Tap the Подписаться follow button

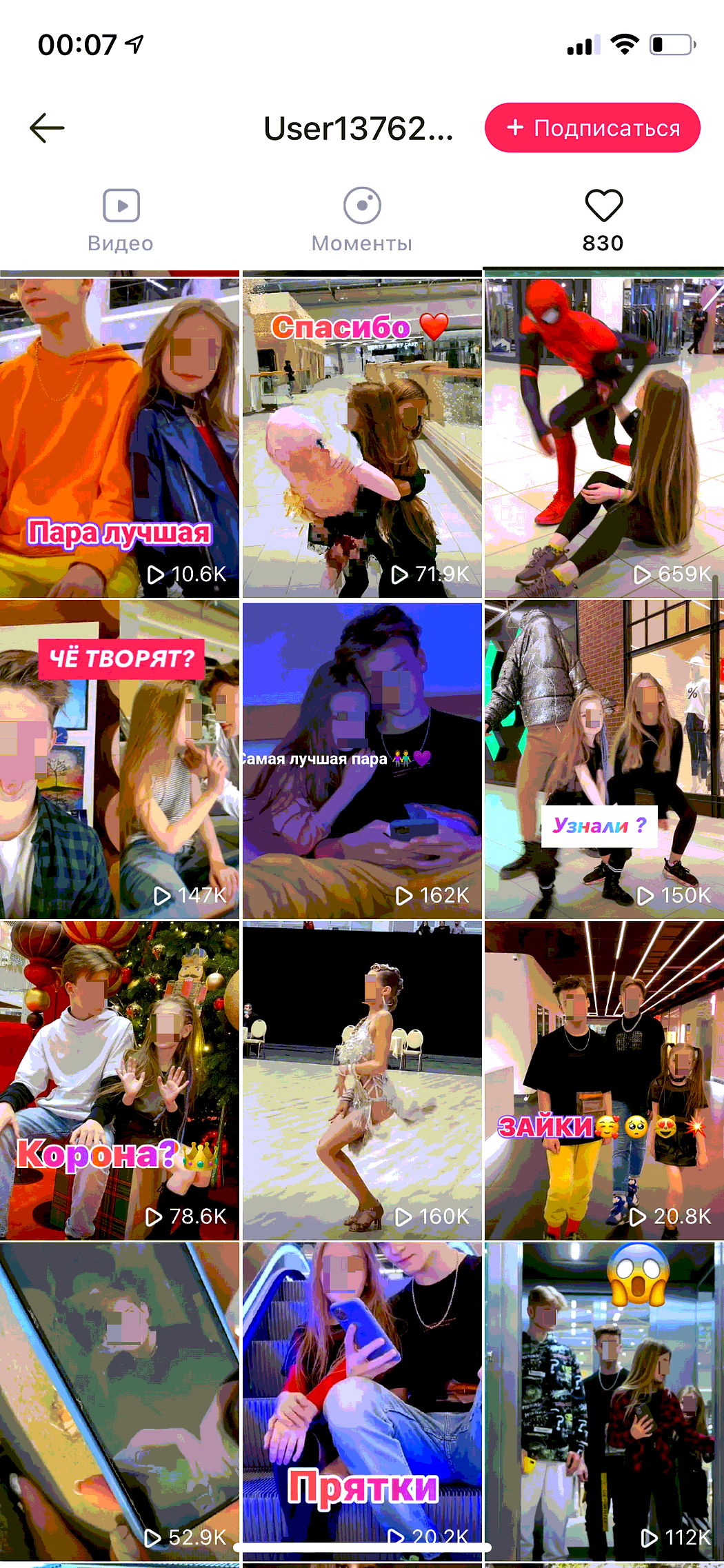pyautogui.click(x=592, y=128)
